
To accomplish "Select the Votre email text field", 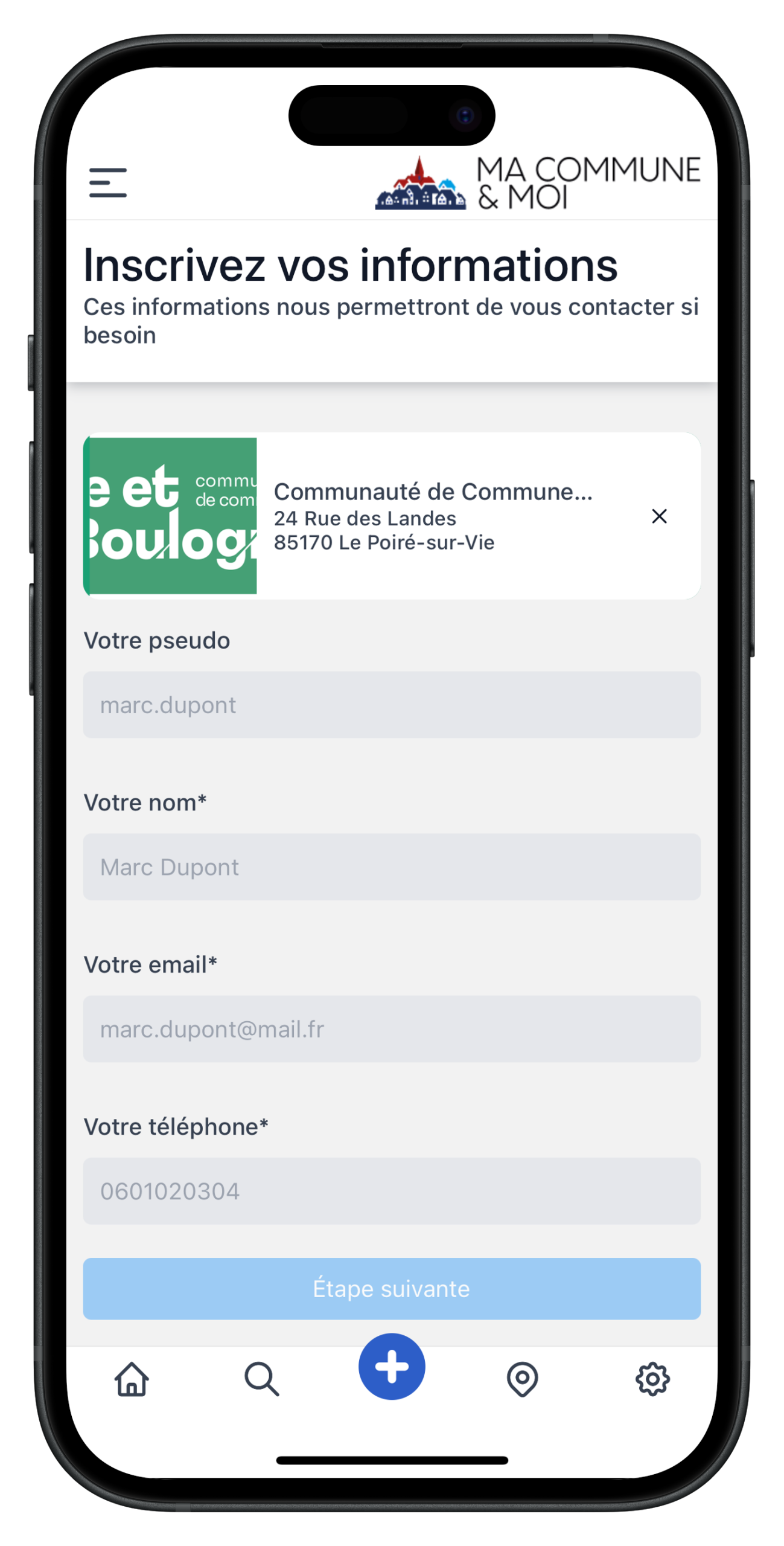I will 392,1028.
